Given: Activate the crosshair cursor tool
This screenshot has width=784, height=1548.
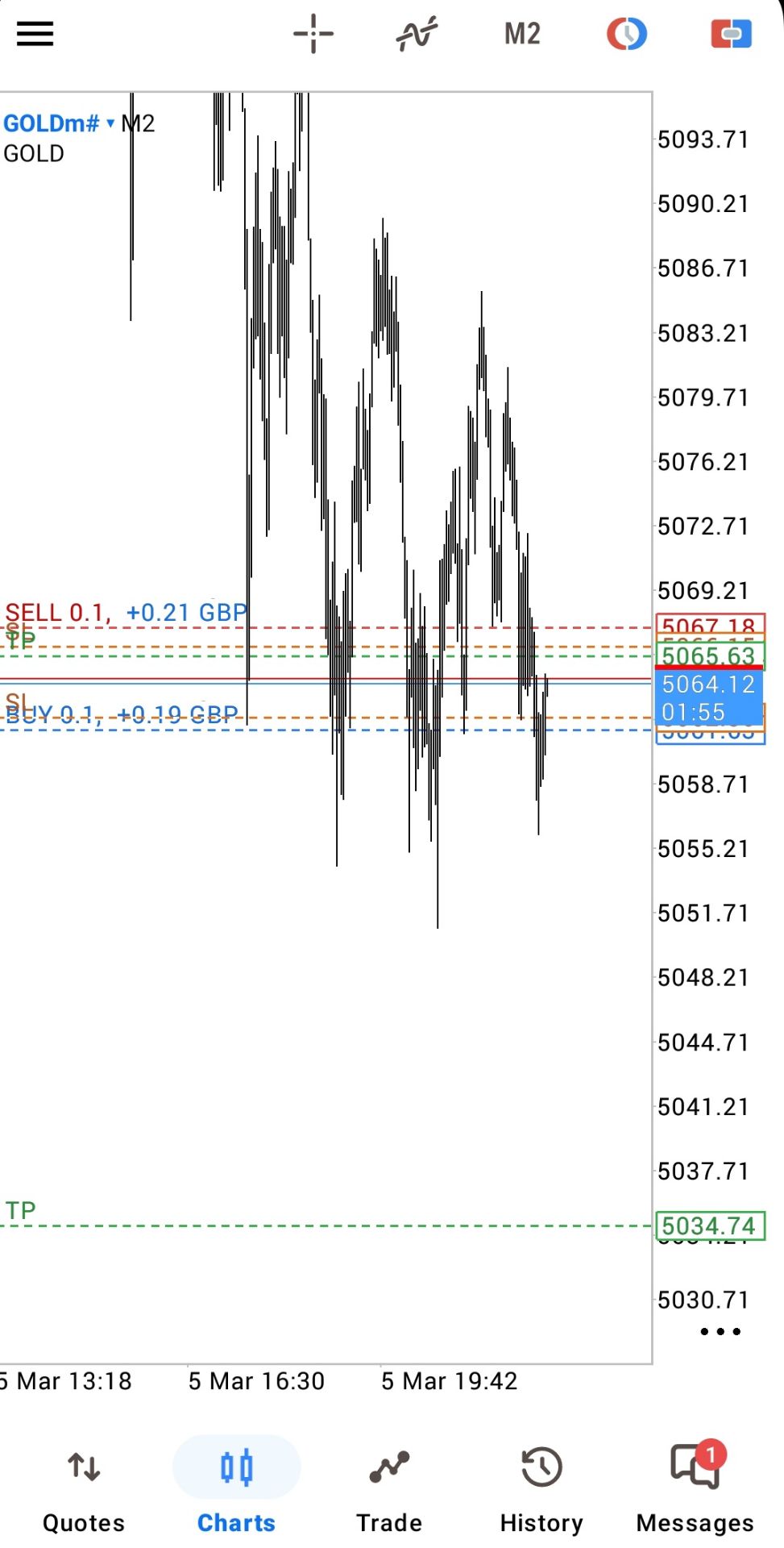Looking at the screenshot, I should pyautogui.click(x=313, y=34).
